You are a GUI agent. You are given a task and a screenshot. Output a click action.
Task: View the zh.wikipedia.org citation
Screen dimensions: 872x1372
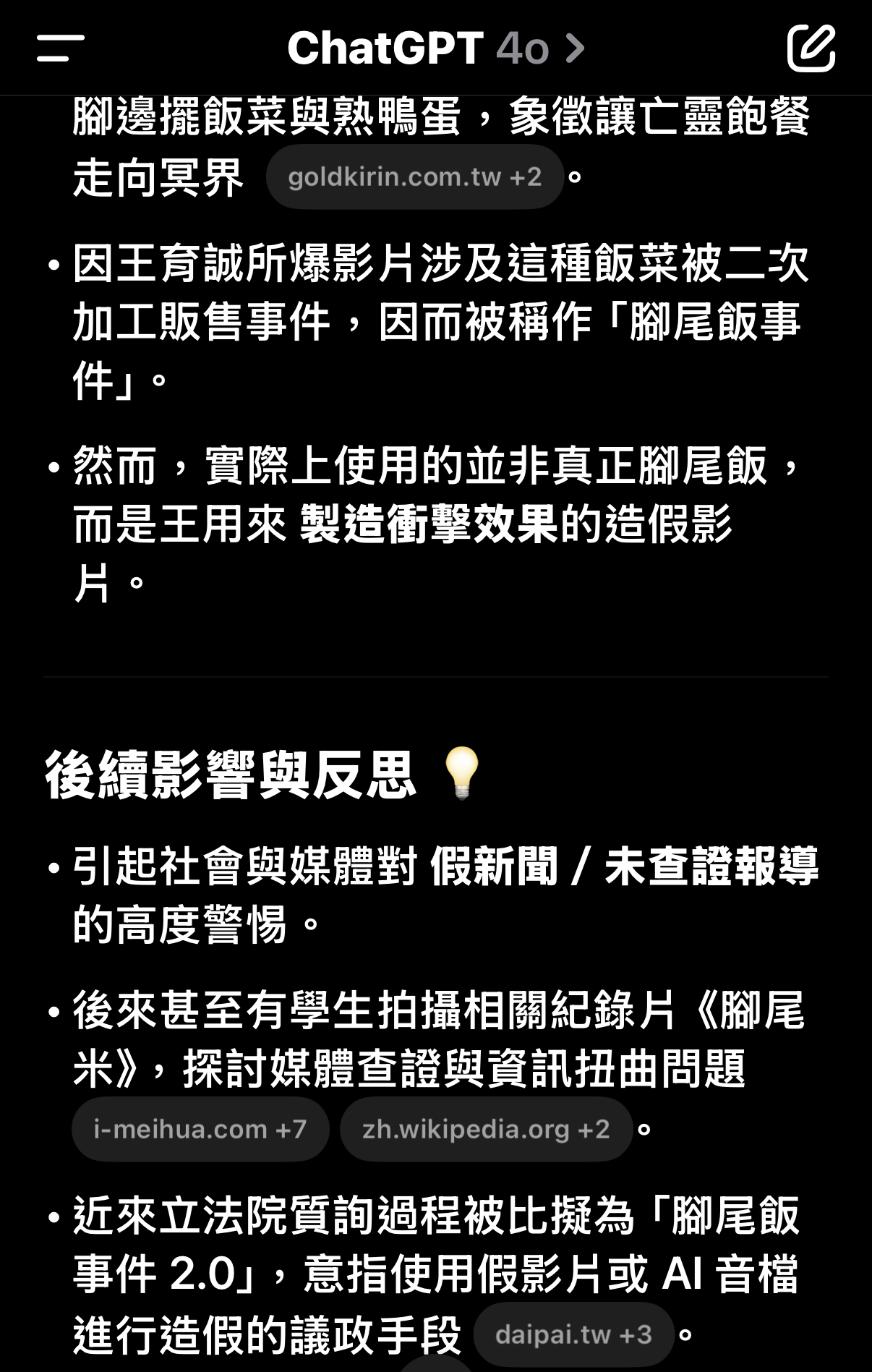pyautogui.click(x=486, y=1129)
